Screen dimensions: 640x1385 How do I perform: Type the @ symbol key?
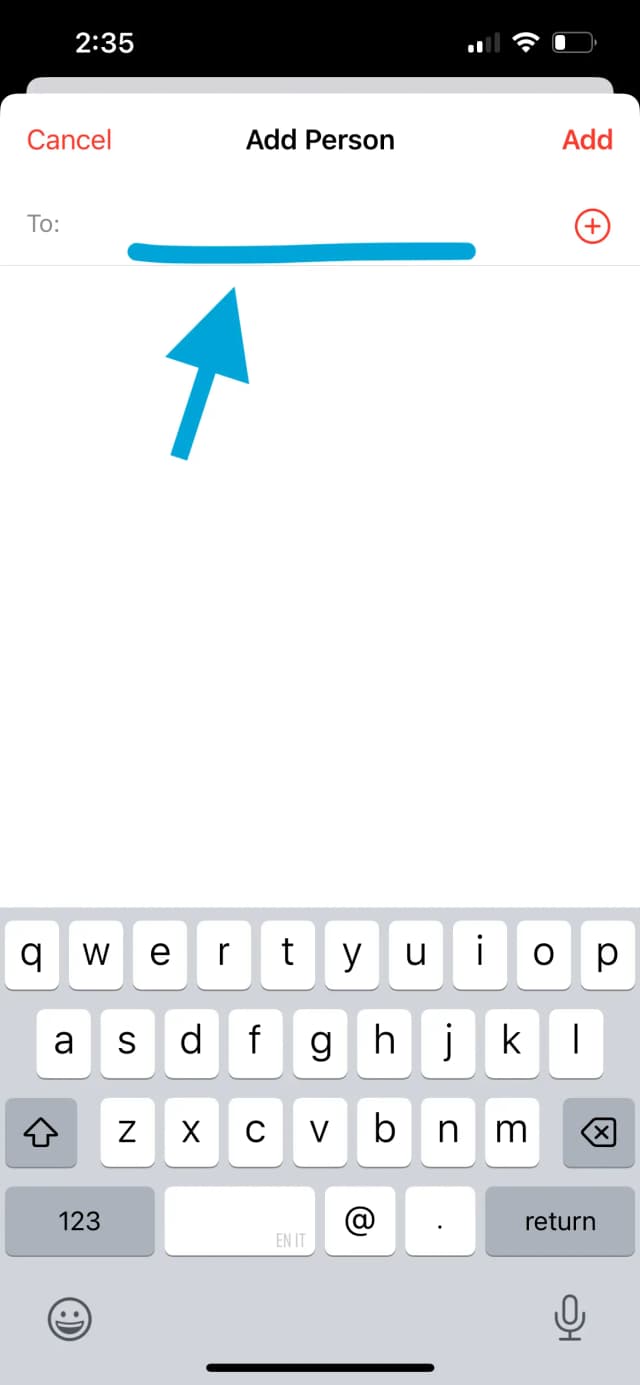[359, 1221]
